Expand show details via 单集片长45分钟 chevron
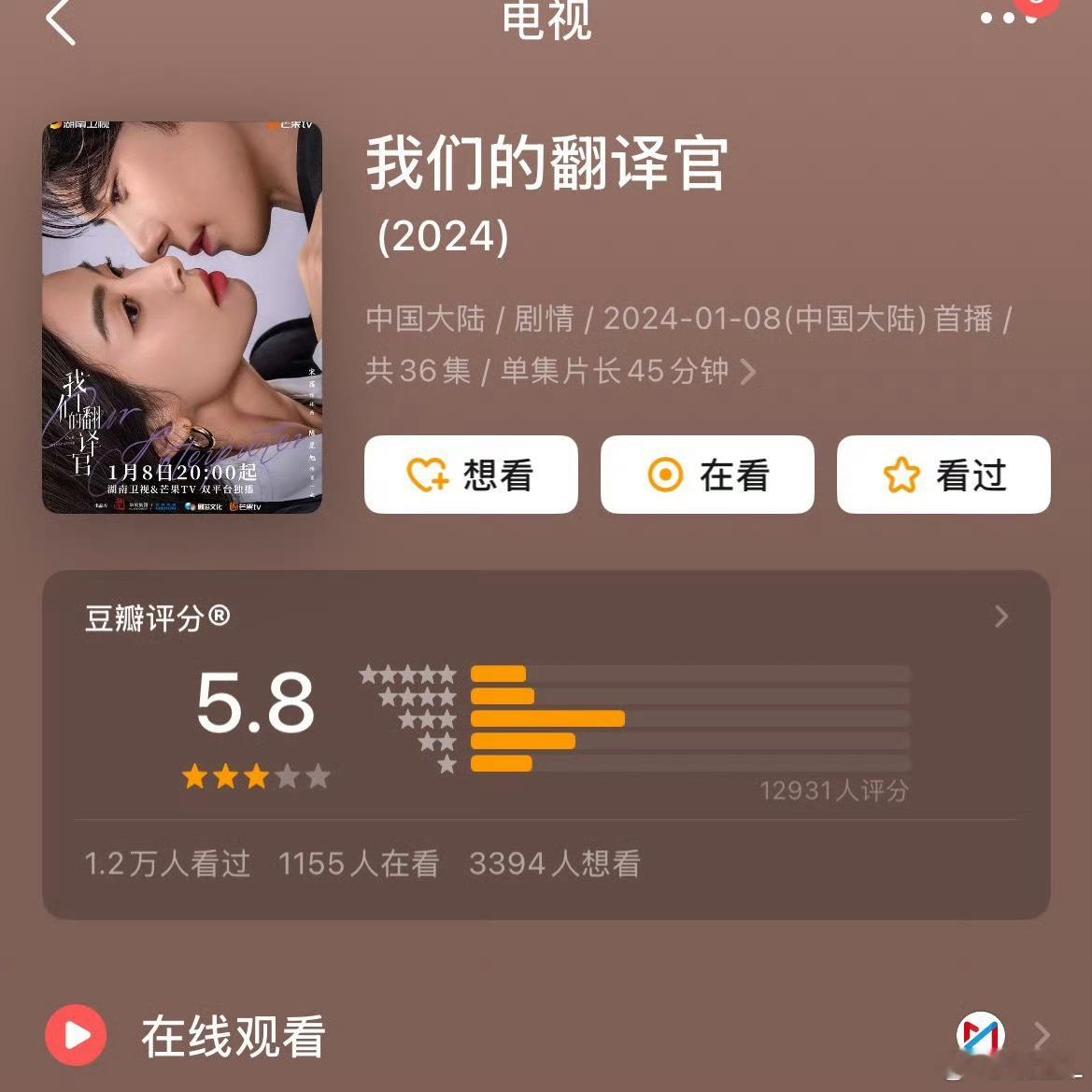Viewport: 1092px width, 1092px height. [748, 372]
